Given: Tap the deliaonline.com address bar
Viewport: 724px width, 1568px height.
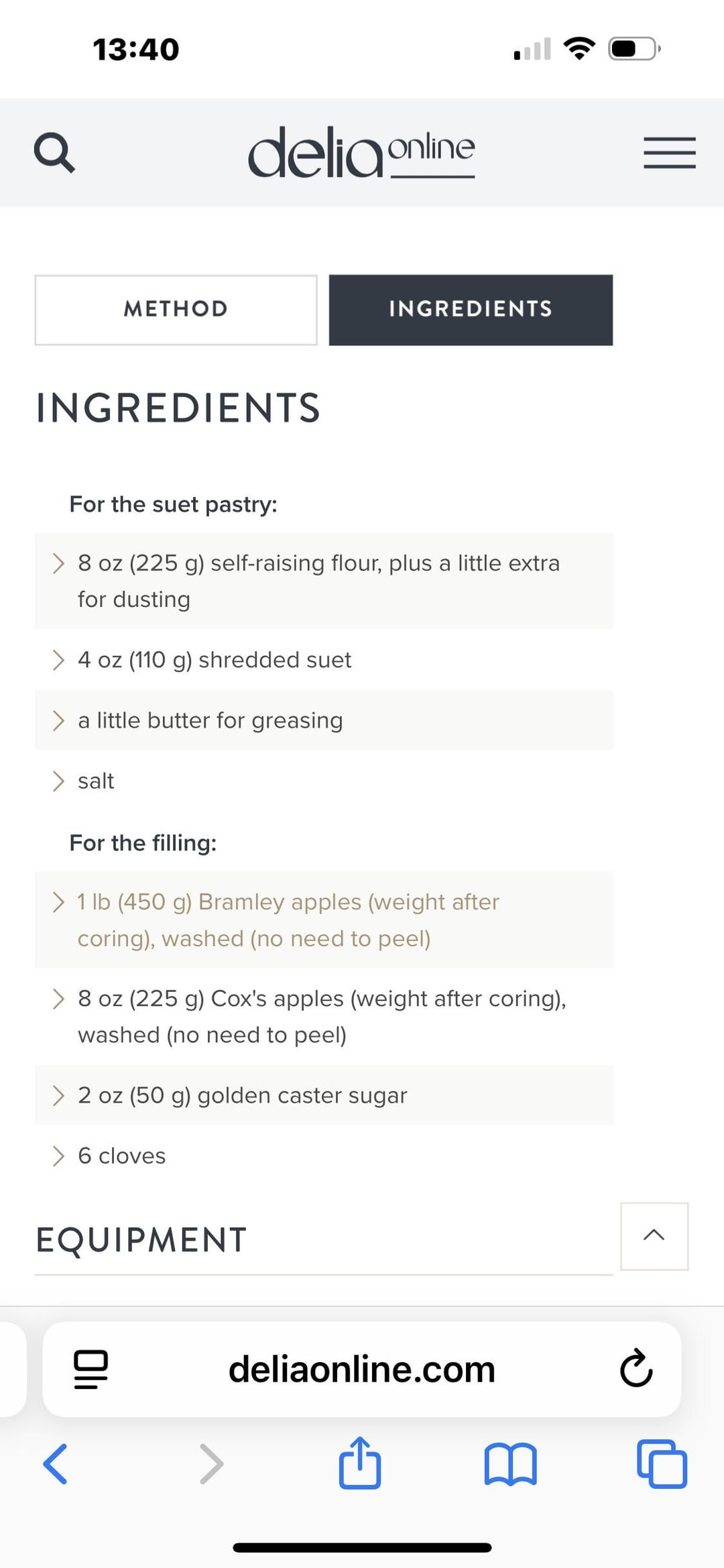Looking at the screenshot, I should [x=361, y=1369].
